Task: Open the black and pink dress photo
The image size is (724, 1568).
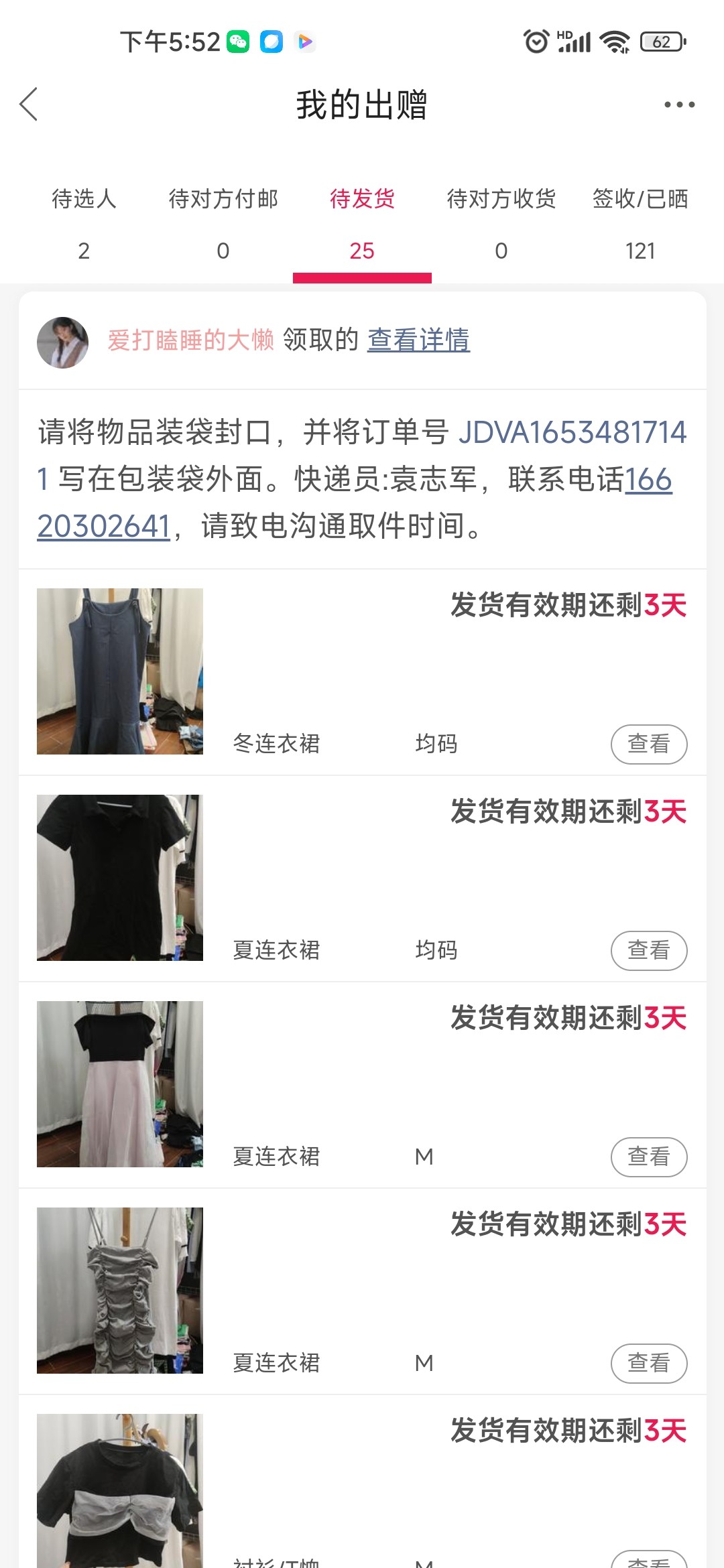Action: coord(120,1084)
